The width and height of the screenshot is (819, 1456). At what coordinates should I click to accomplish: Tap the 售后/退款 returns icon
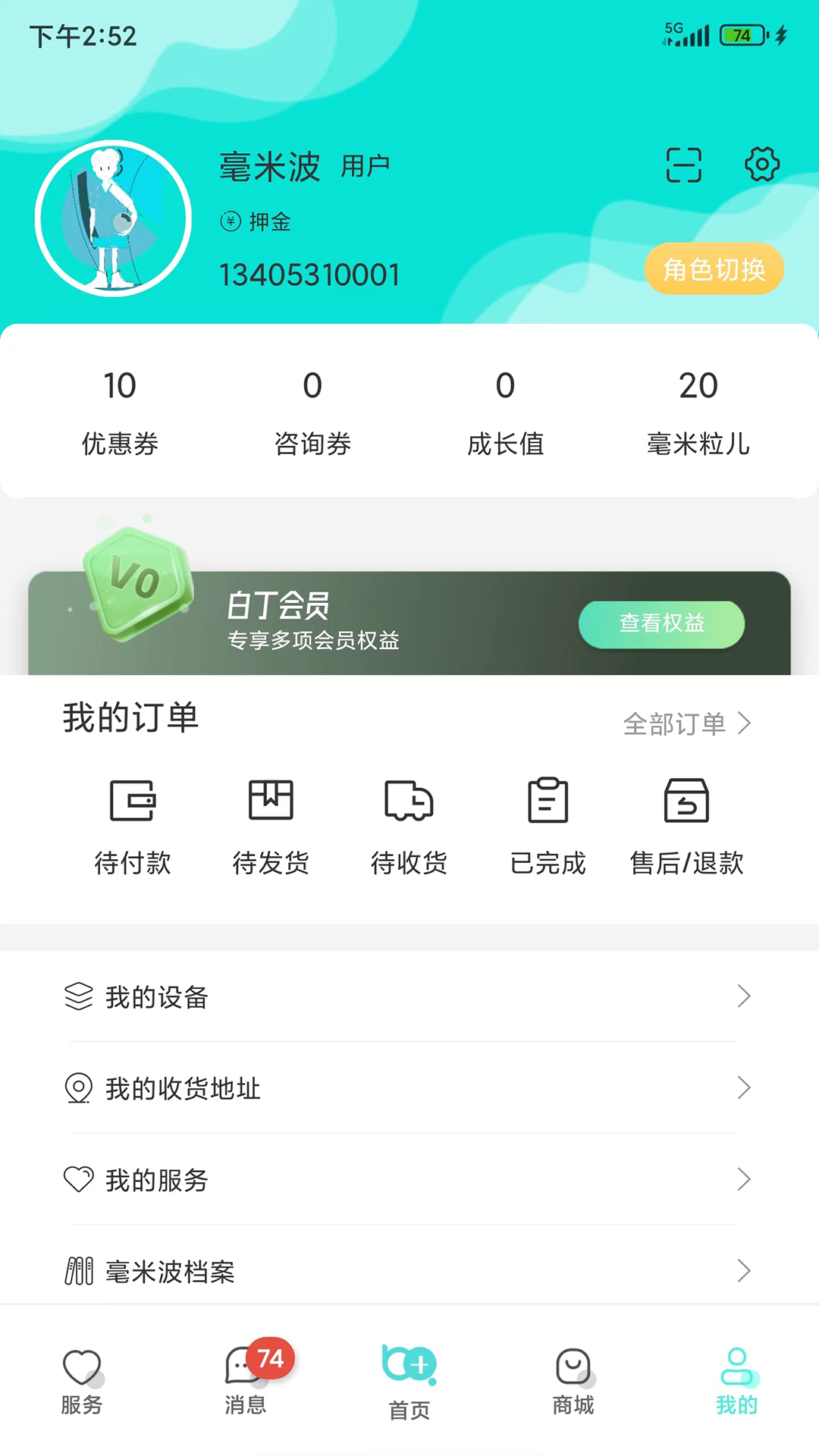[x=686, y=800]
